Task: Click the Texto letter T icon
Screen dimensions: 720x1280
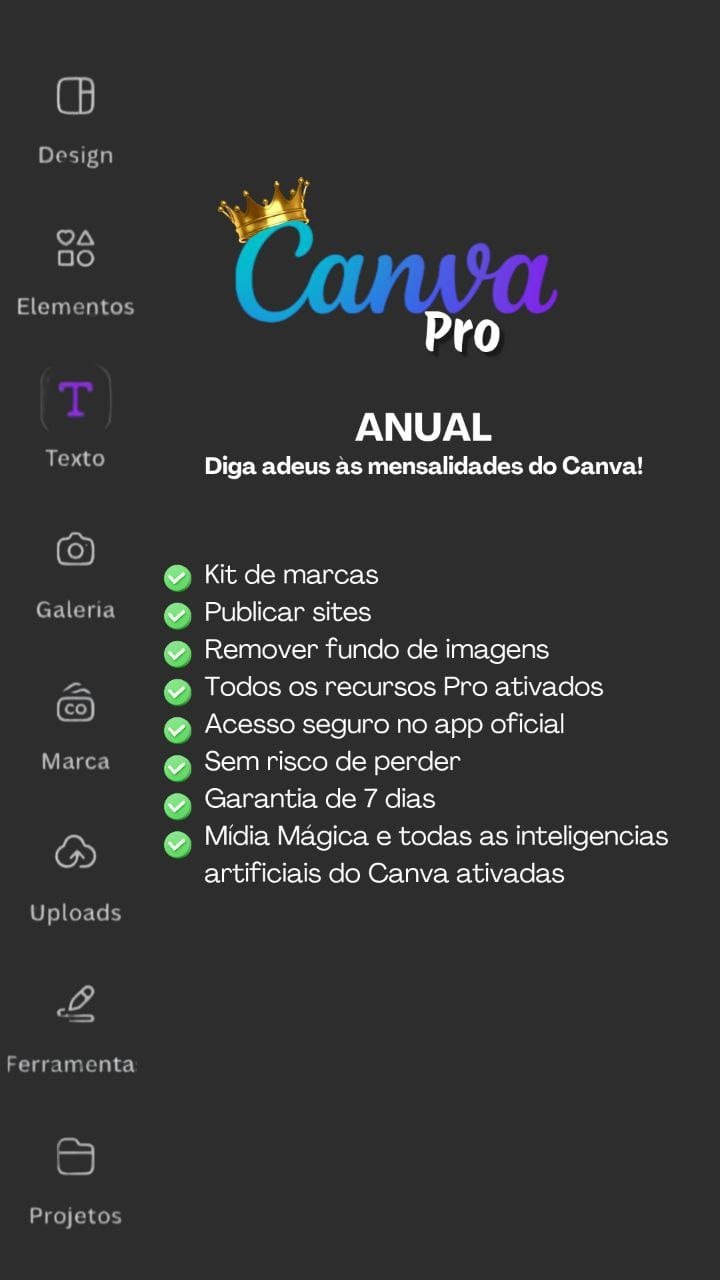Action: (75, 399)
